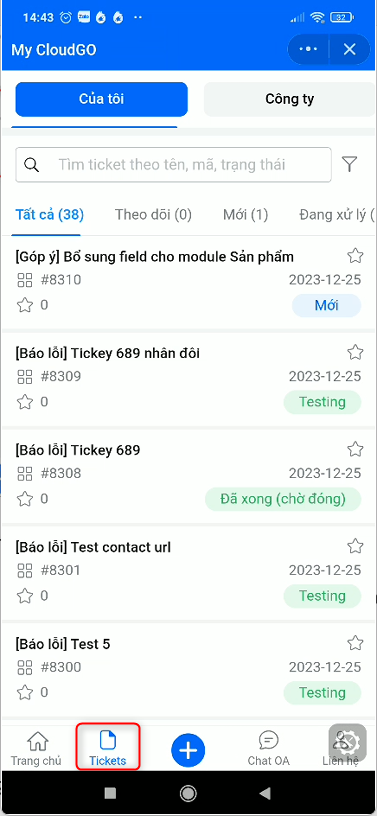
Task: Open the Chat OA tab
Action: 268,748
